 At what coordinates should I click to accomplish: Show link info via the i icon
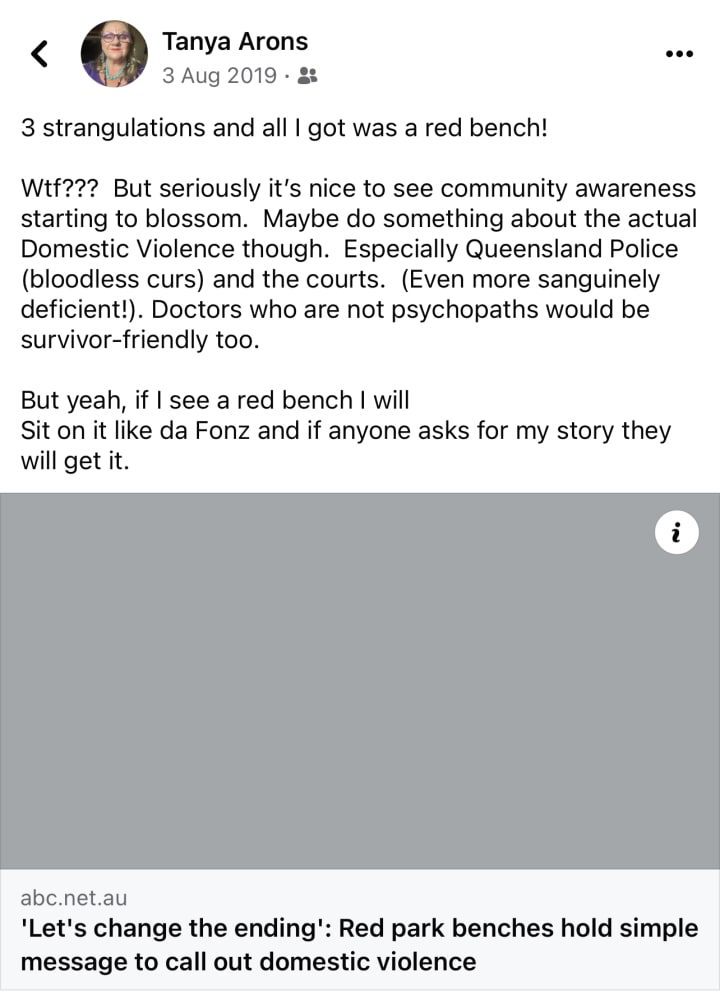click(x=676, y=534)
